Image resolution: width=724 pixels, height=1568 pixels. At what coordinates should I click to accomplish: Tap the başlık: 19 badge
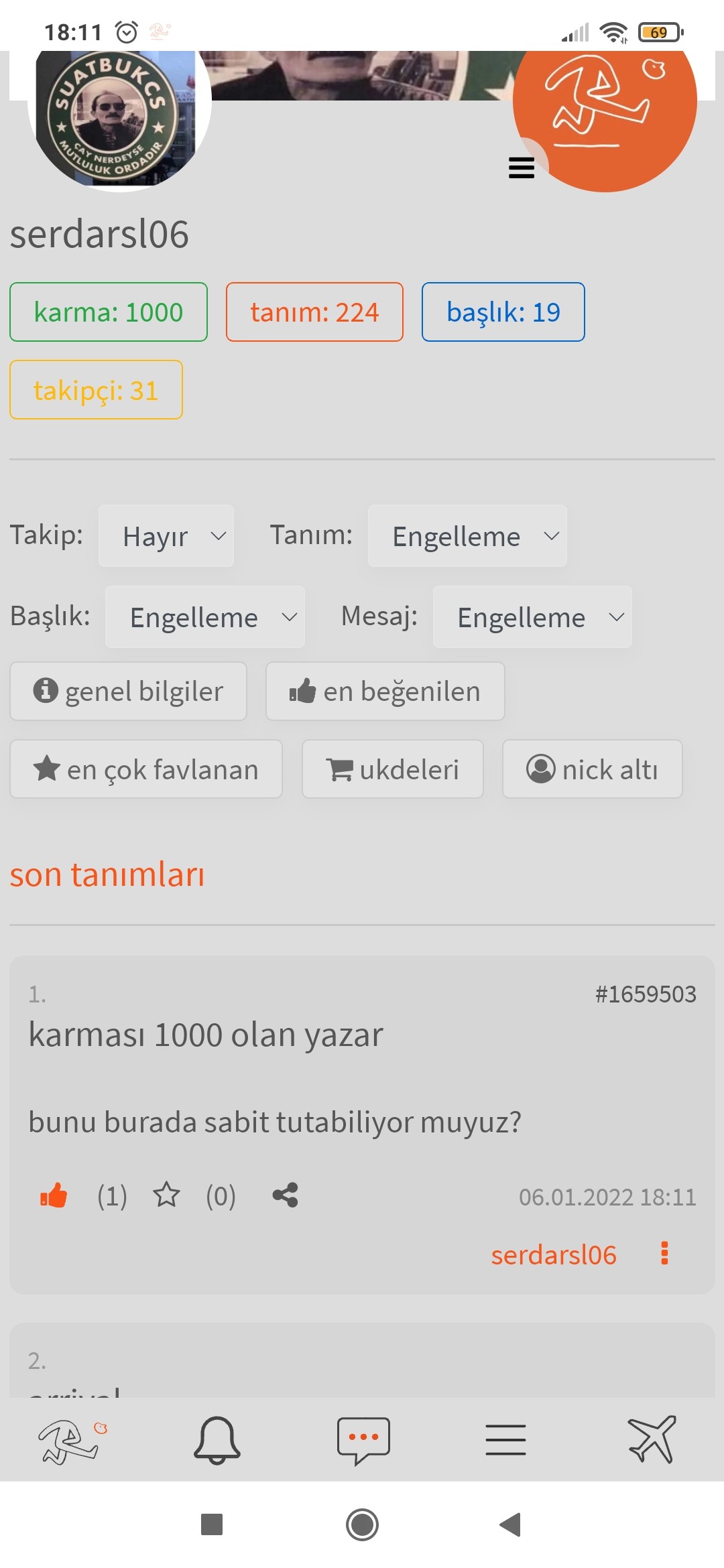503,312
